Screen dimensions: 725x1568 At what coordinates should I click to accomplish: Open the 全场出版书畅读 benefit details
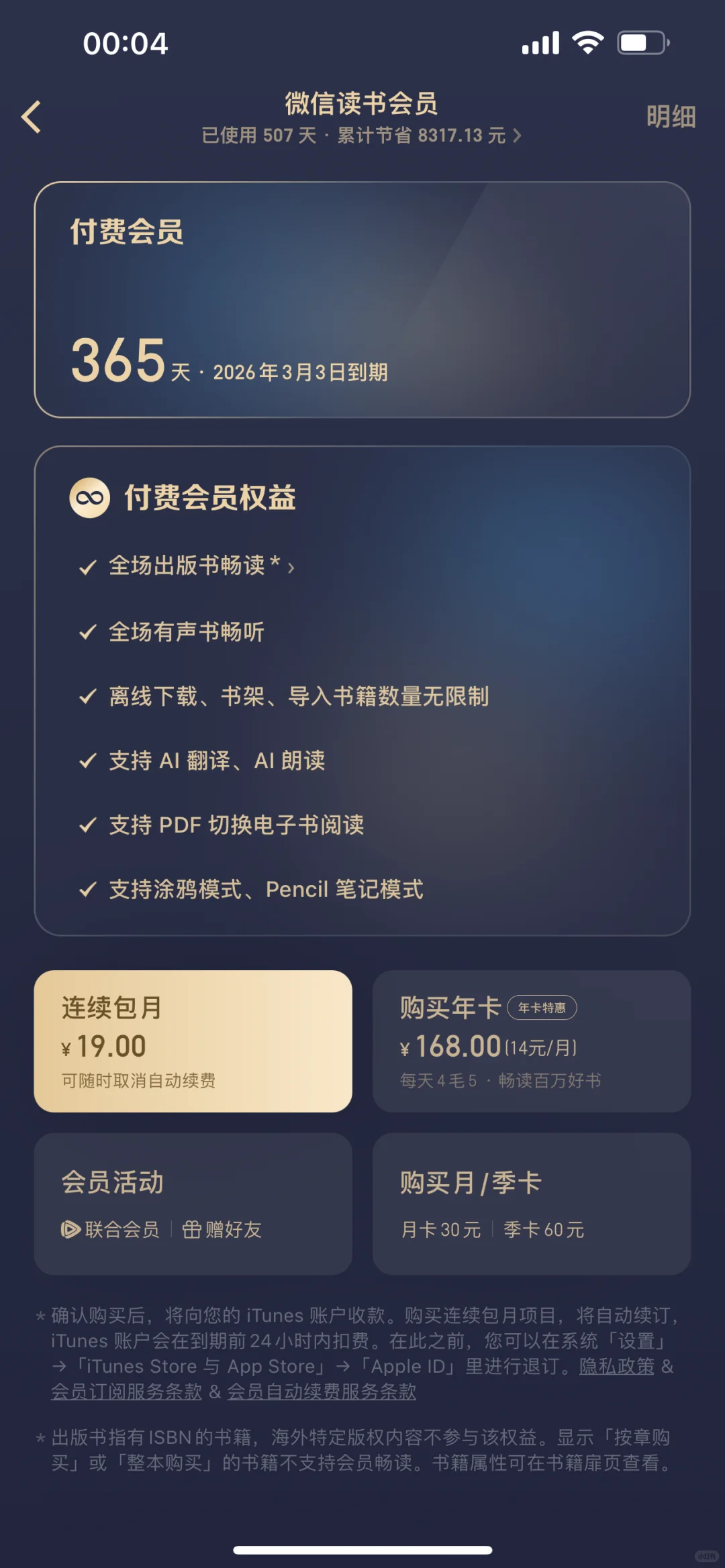[x=201, y=566]
